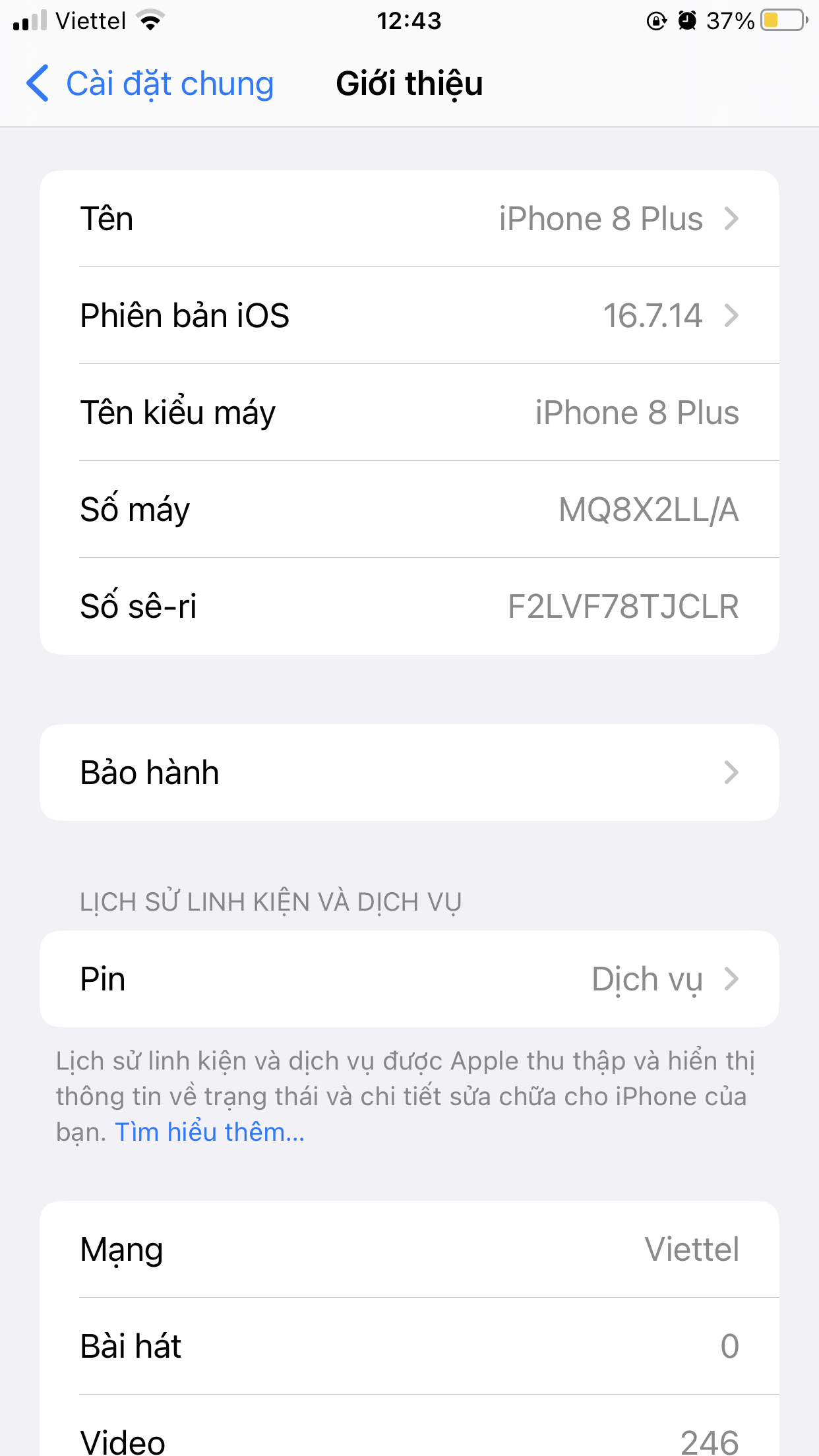Open the Tên row to rename device
The width and height of the screenshot is (819, 1456).
[409, 219]
